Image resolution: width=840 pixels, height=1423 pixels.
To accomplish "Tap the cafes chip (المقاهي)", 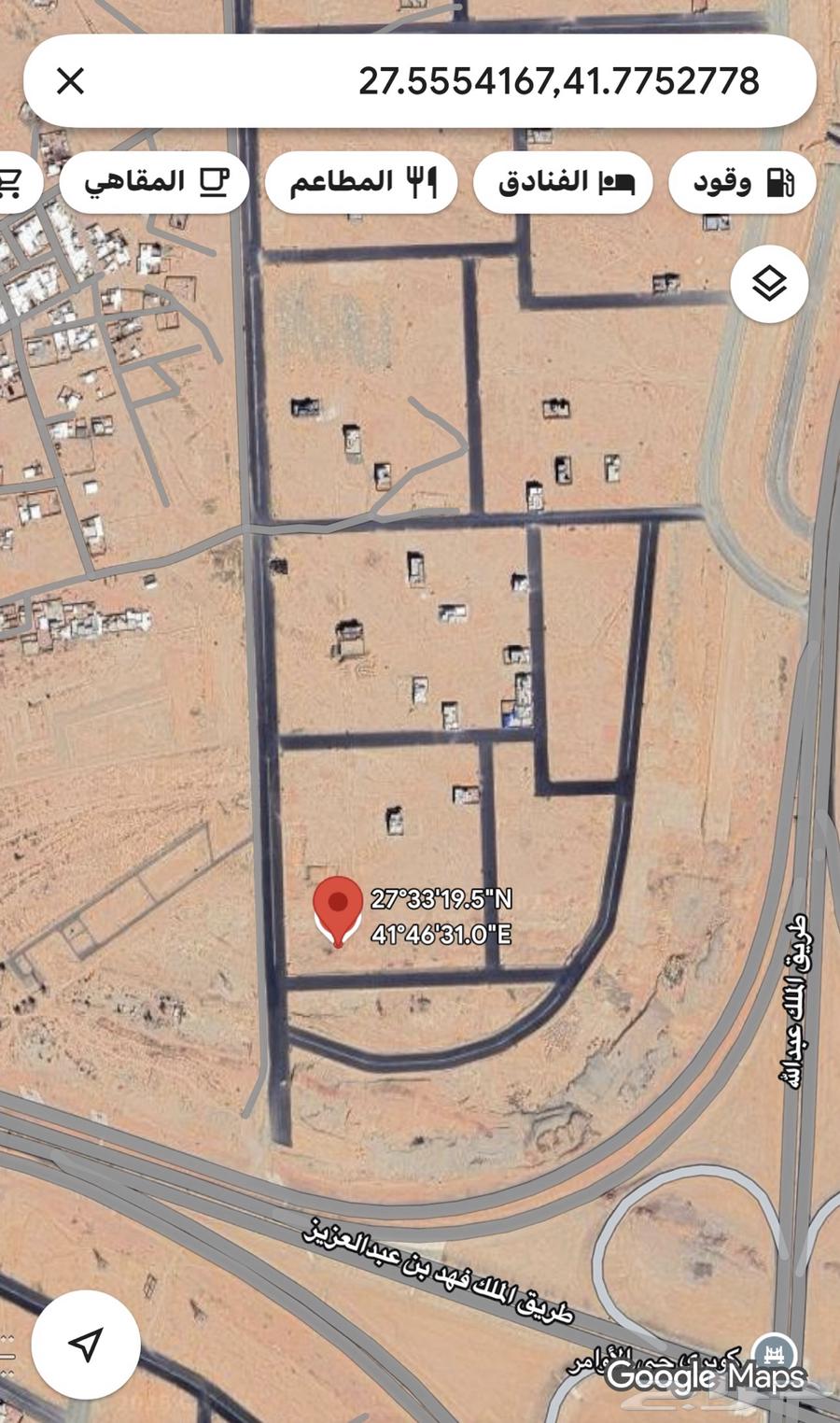I will coord(155,182).
